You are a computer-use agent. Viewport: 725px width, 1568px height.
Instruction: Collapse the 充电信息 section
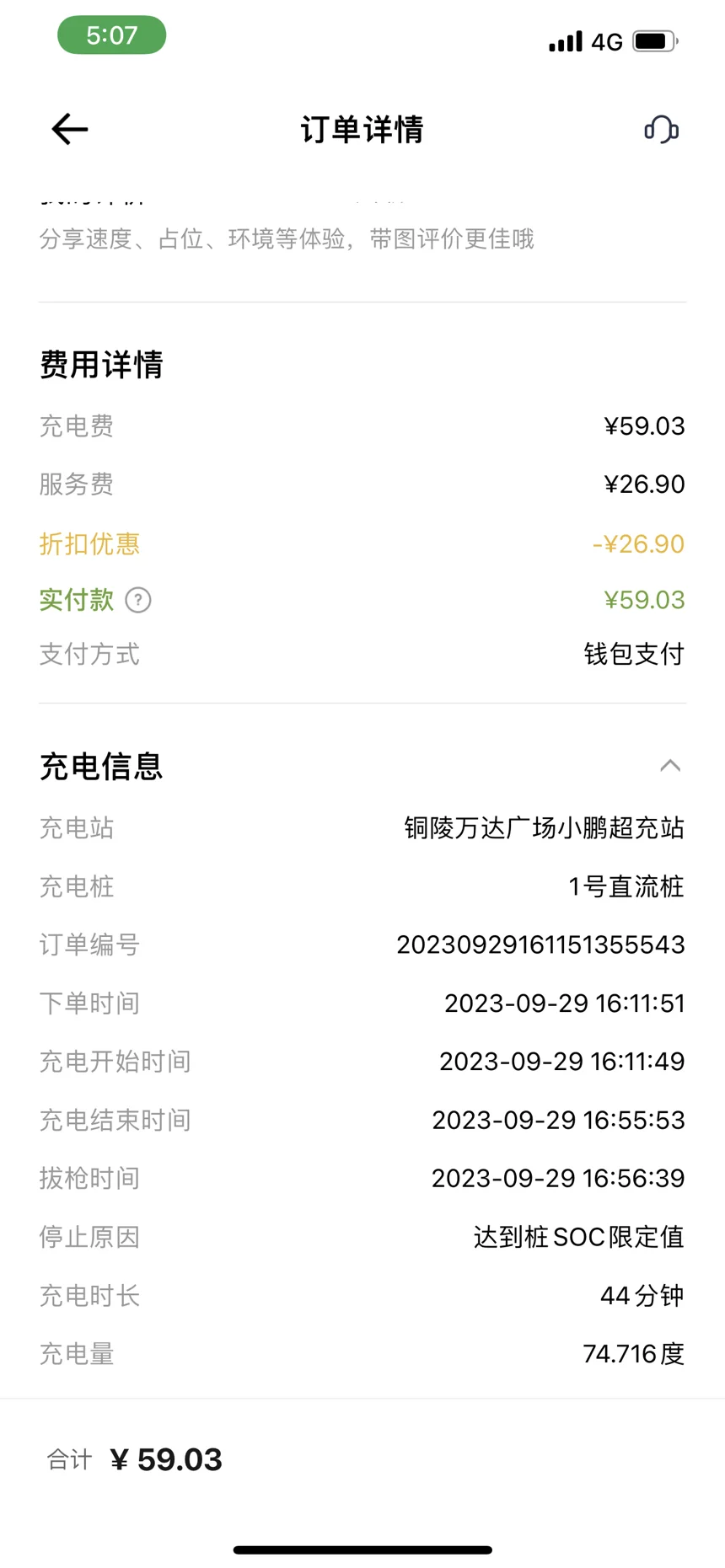click(670, 766)
